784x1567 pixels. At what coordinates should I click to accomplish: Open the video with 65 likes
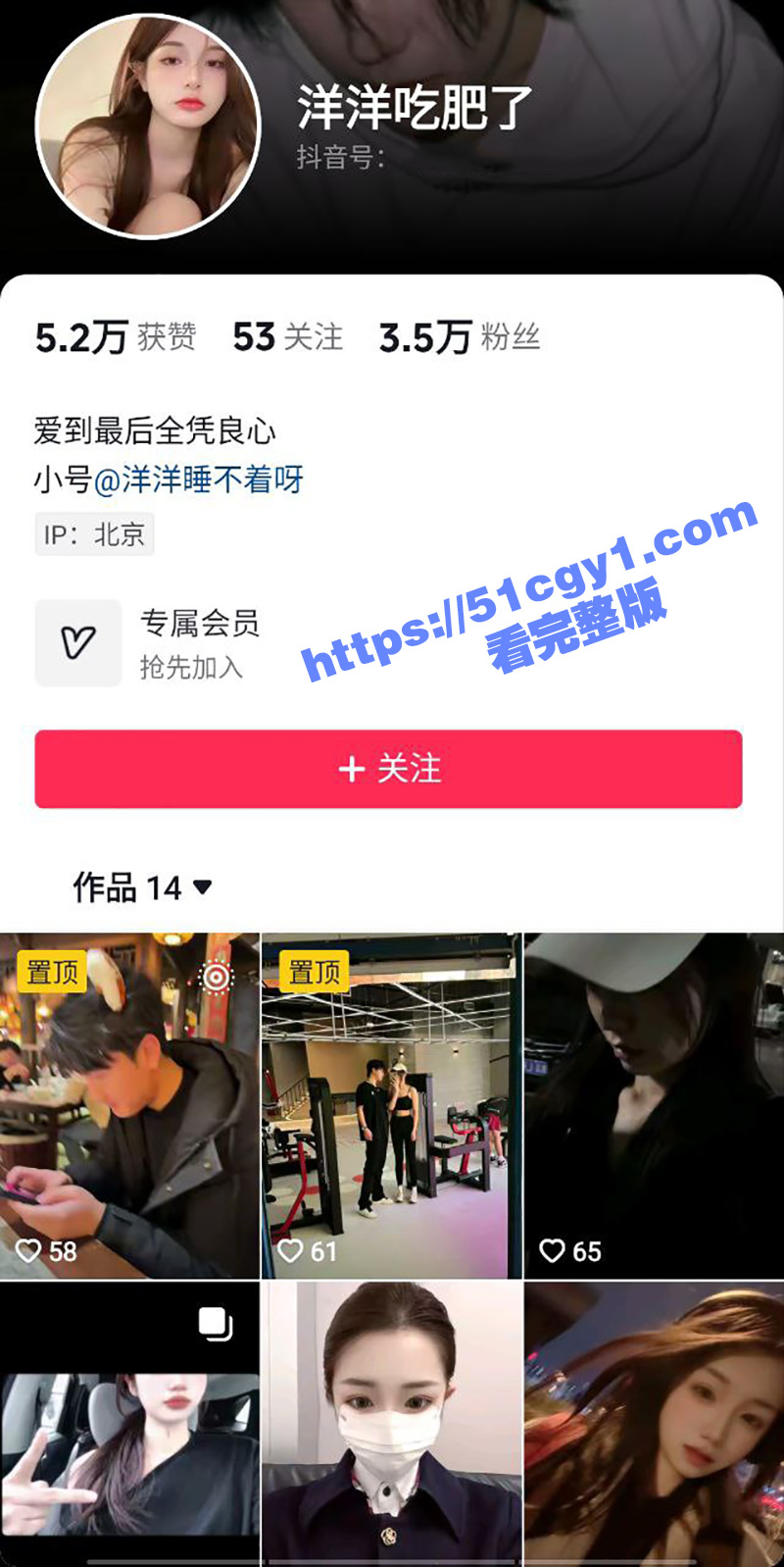(x=654, y=1105)
